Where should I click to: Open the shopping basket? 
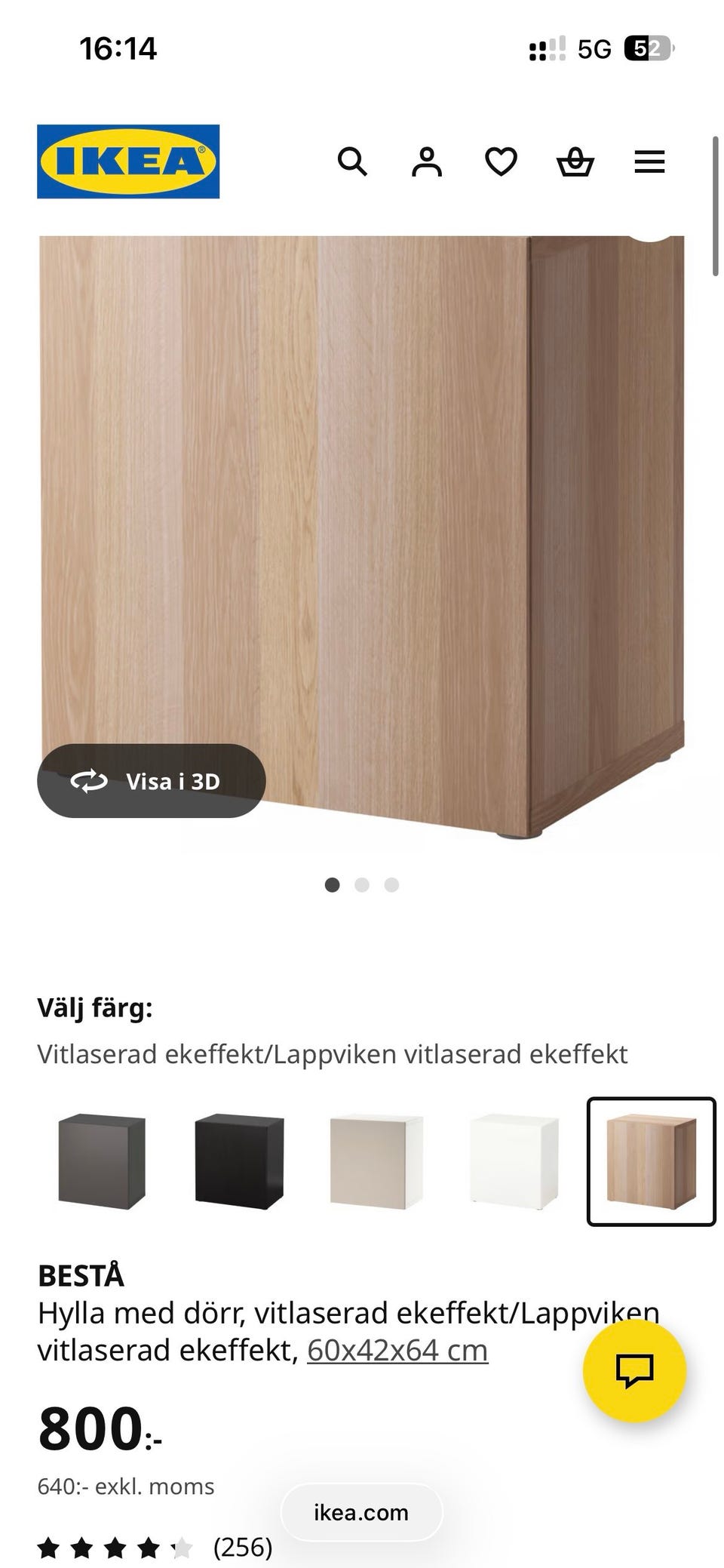tap(575, 161)
